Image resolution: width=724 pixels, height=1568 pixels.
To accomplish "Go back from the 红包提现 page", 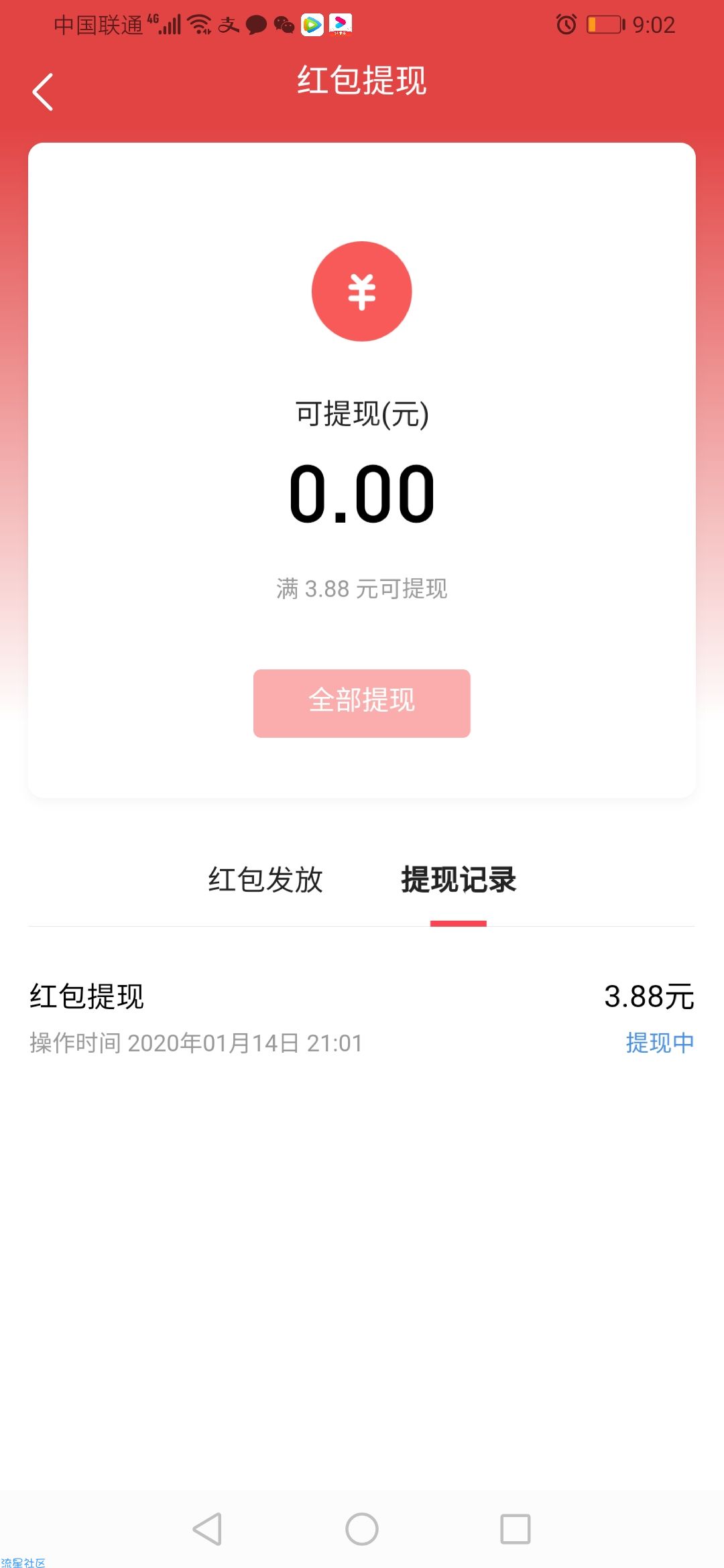I will tap(43, 92).
